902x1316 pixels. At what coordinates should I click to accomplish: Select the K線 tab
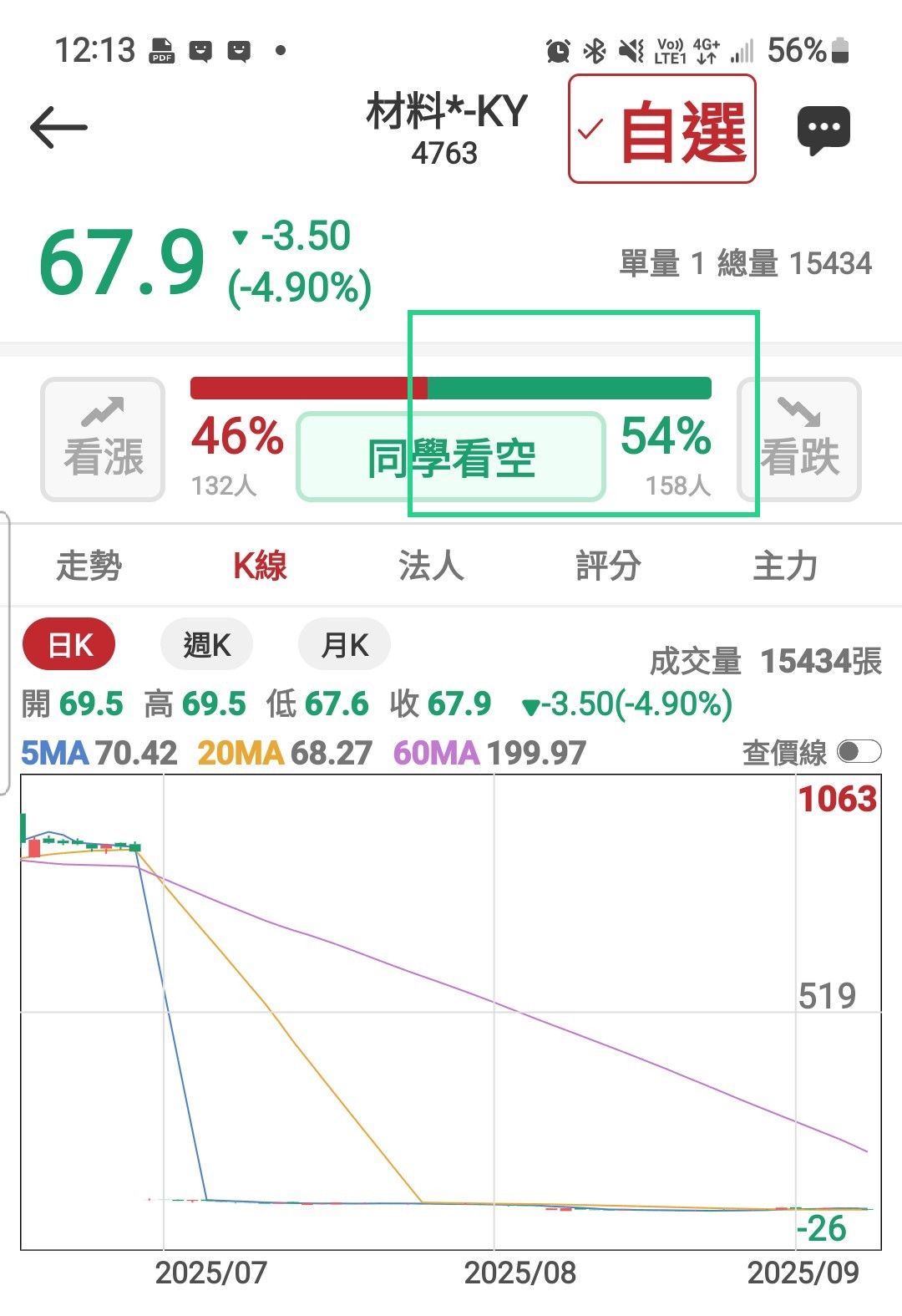click(x=260, y=566)
